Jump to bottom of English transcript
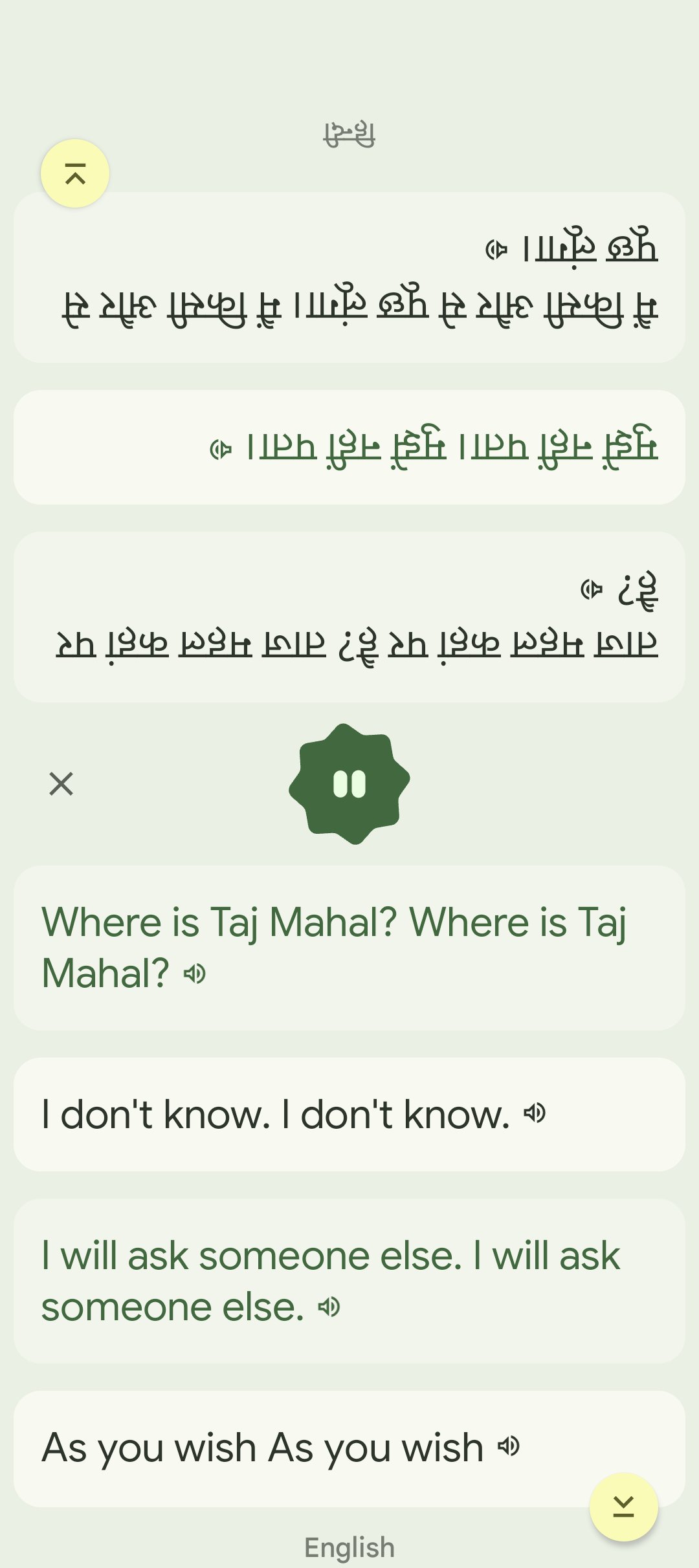 [x=623, y=1507]
